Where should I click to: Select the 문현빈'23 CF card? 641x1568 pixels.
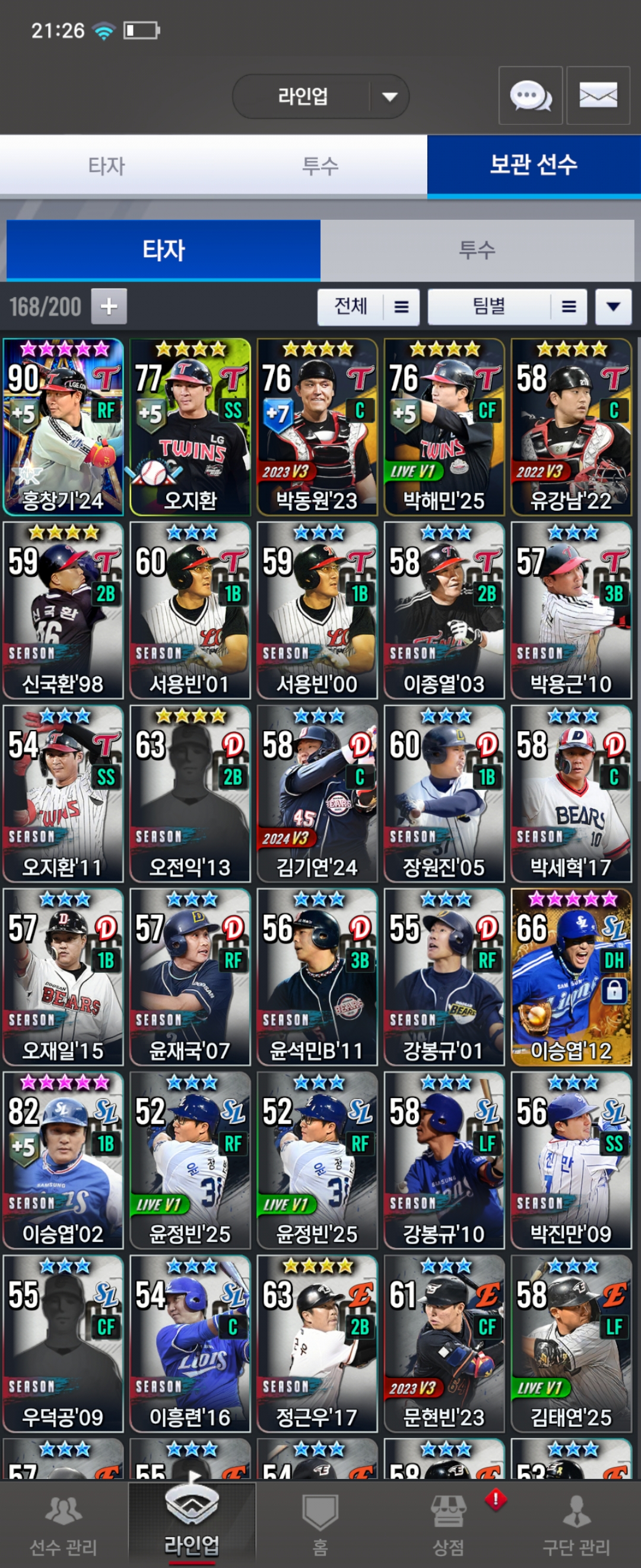(444, 1343)
